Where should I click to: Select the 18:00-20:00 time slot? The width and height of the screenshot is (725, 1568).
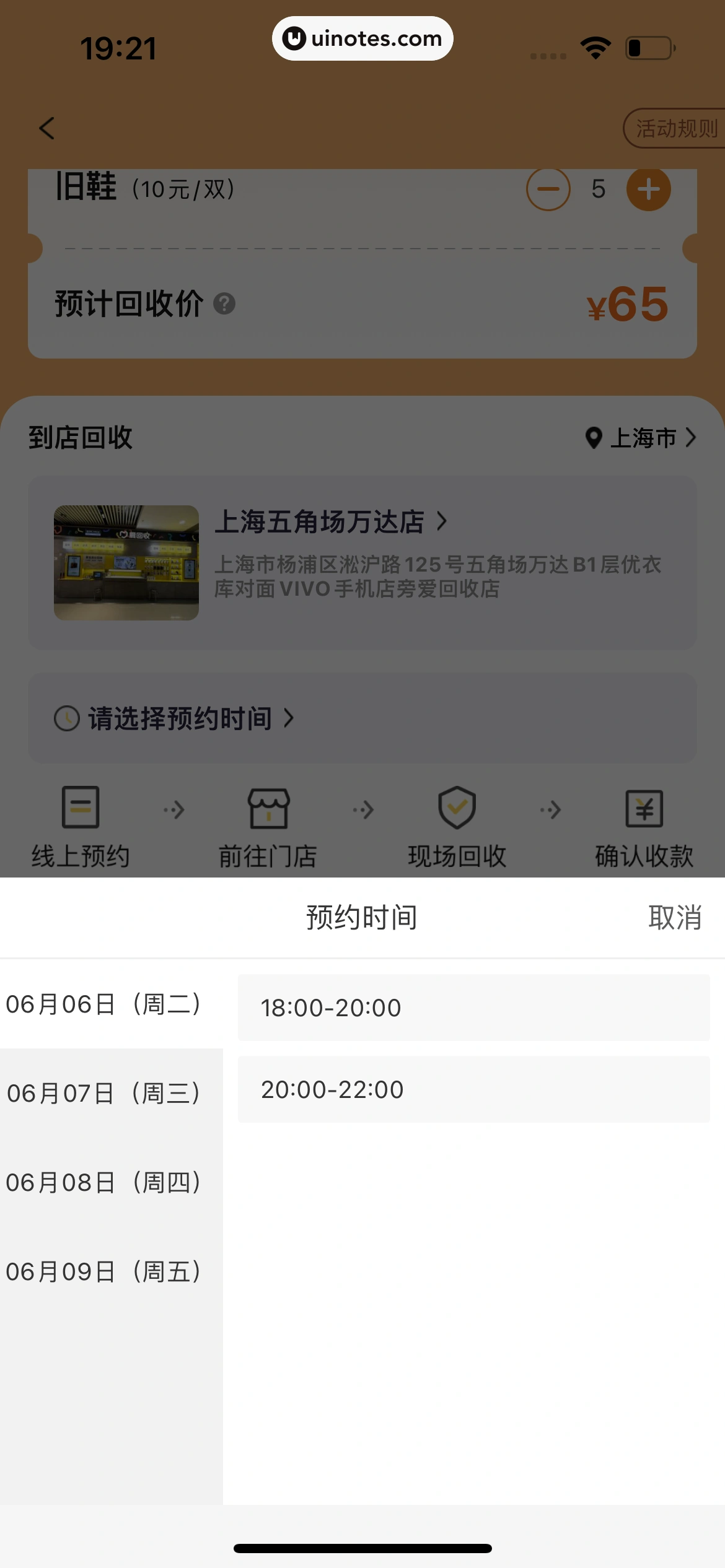pos(473,1008)
